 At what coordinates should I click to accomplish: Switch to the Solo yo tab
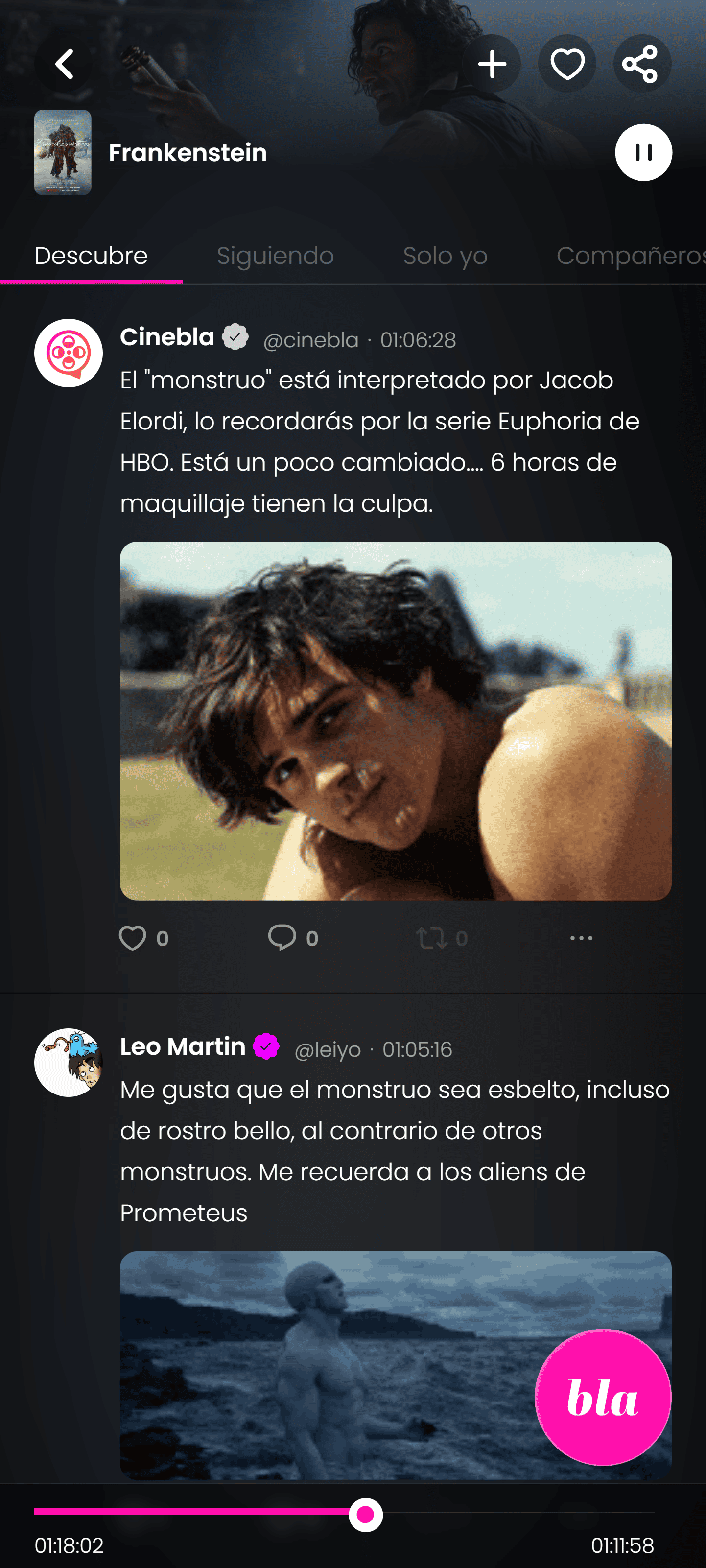coord(445,256)
